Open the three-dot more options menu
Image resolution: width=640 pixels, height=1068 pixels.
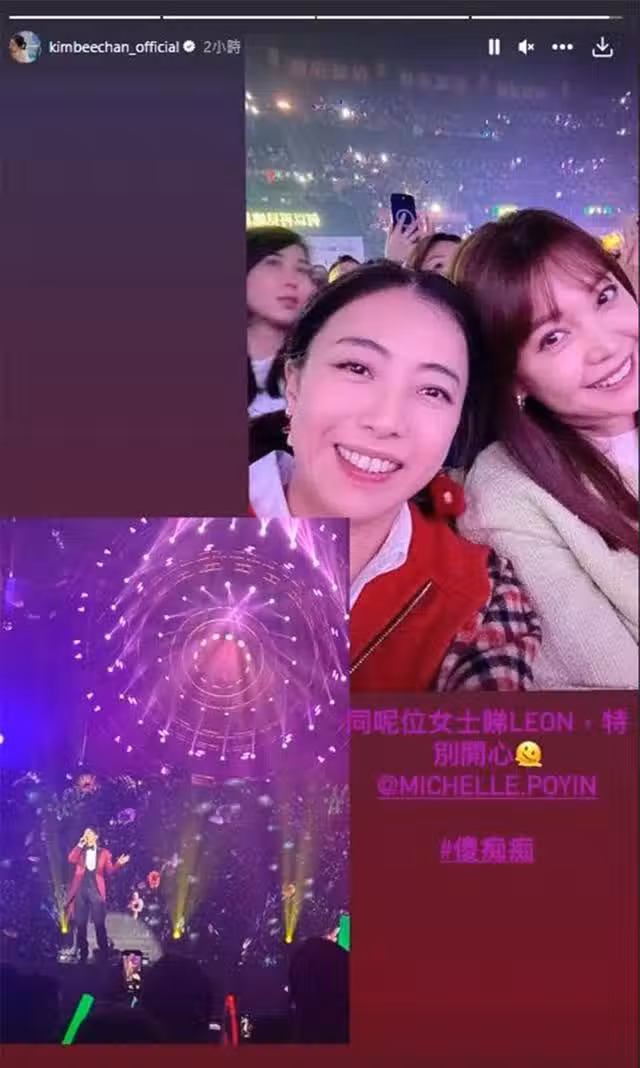(563, 47)
